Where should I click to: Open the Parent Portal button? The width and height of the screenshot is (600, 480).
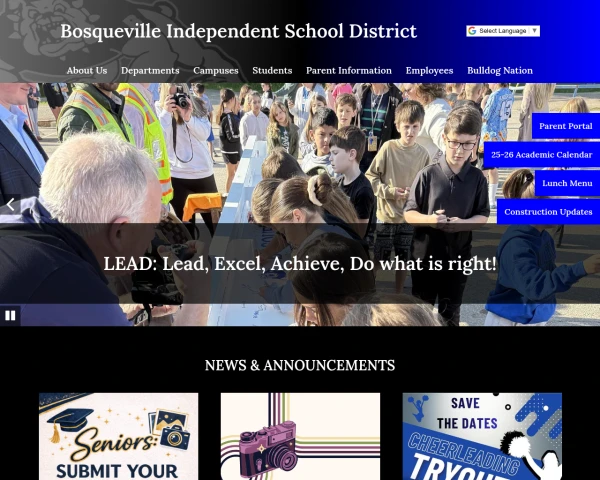(x=566, y=127)
